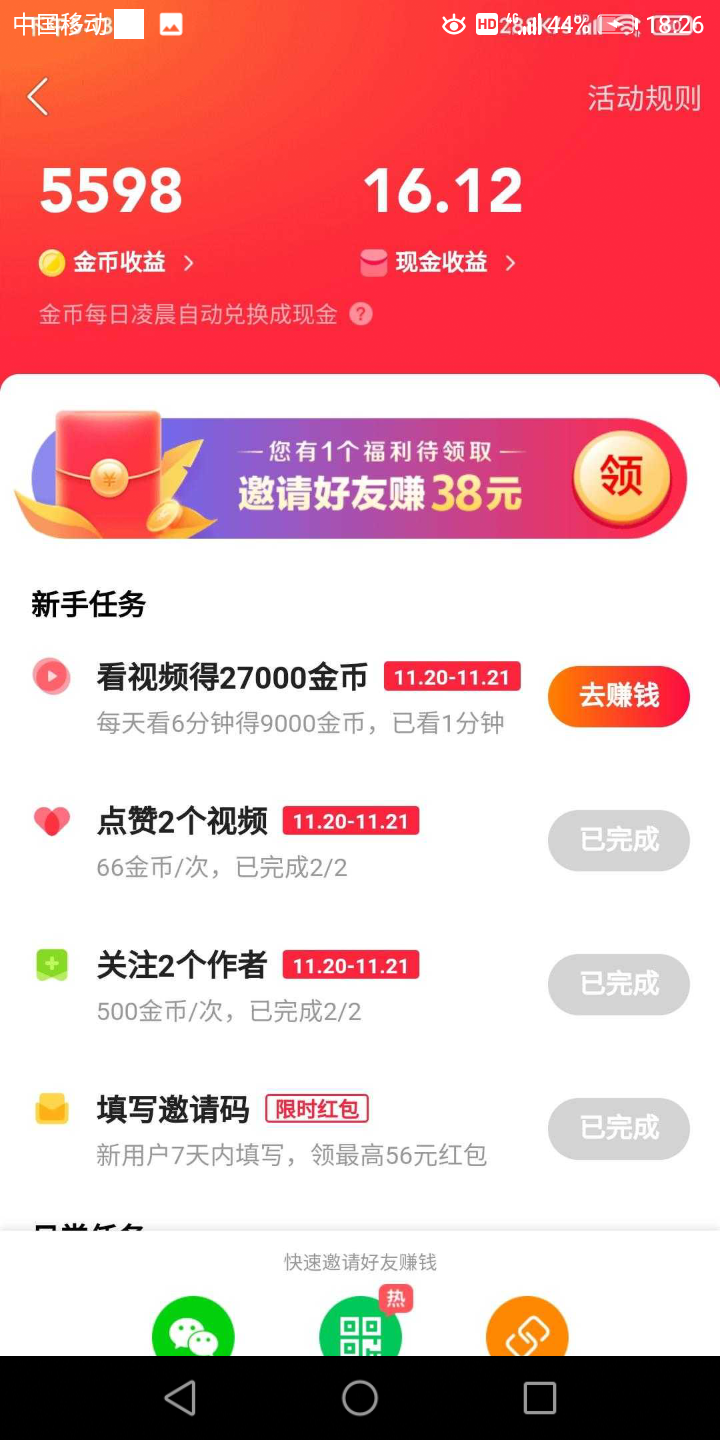Tap the green follow icon beside 关注2个作者
Screen dimensions: 720x1440
point(52,964)
